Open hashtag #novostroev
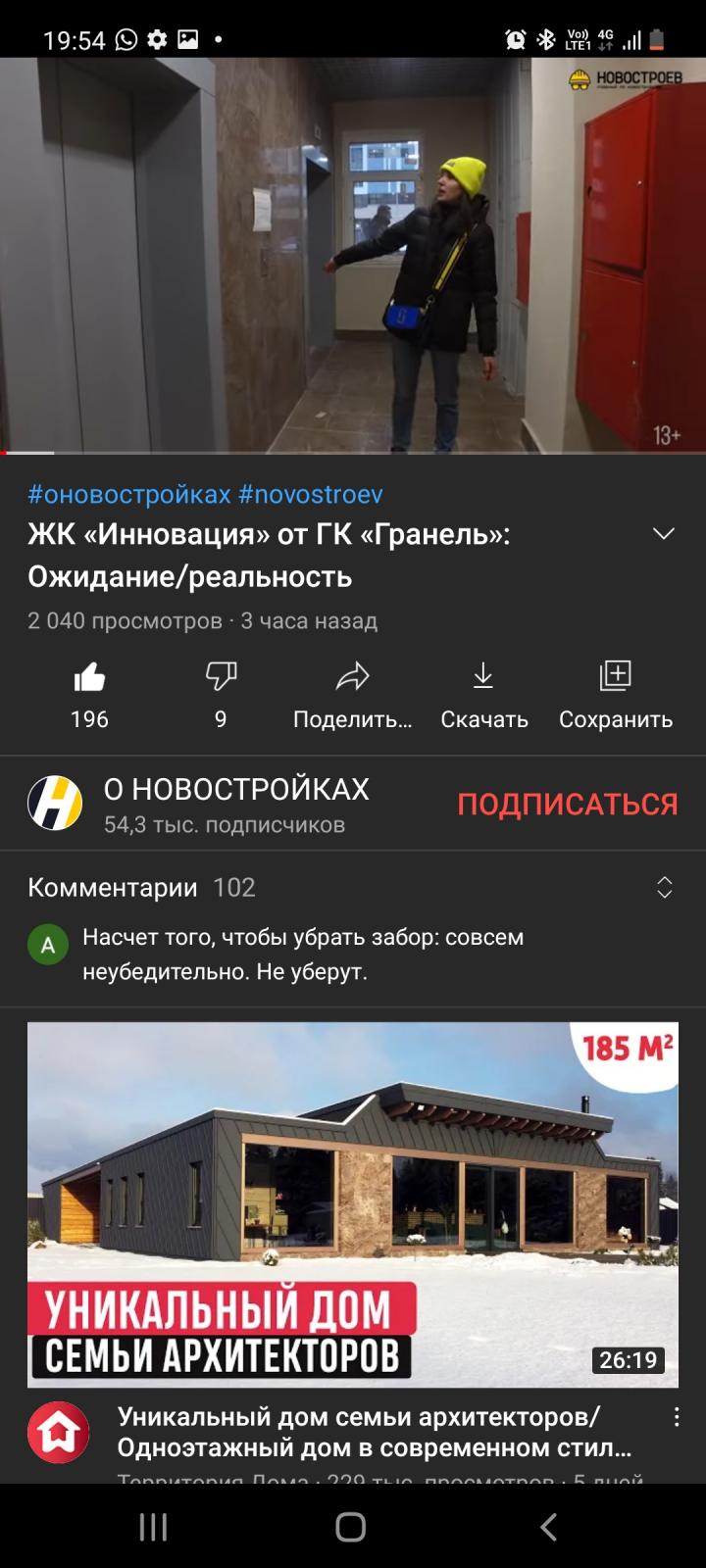Image resolution: width=706 pixels, height=1568 pixels. click(311, 494)
